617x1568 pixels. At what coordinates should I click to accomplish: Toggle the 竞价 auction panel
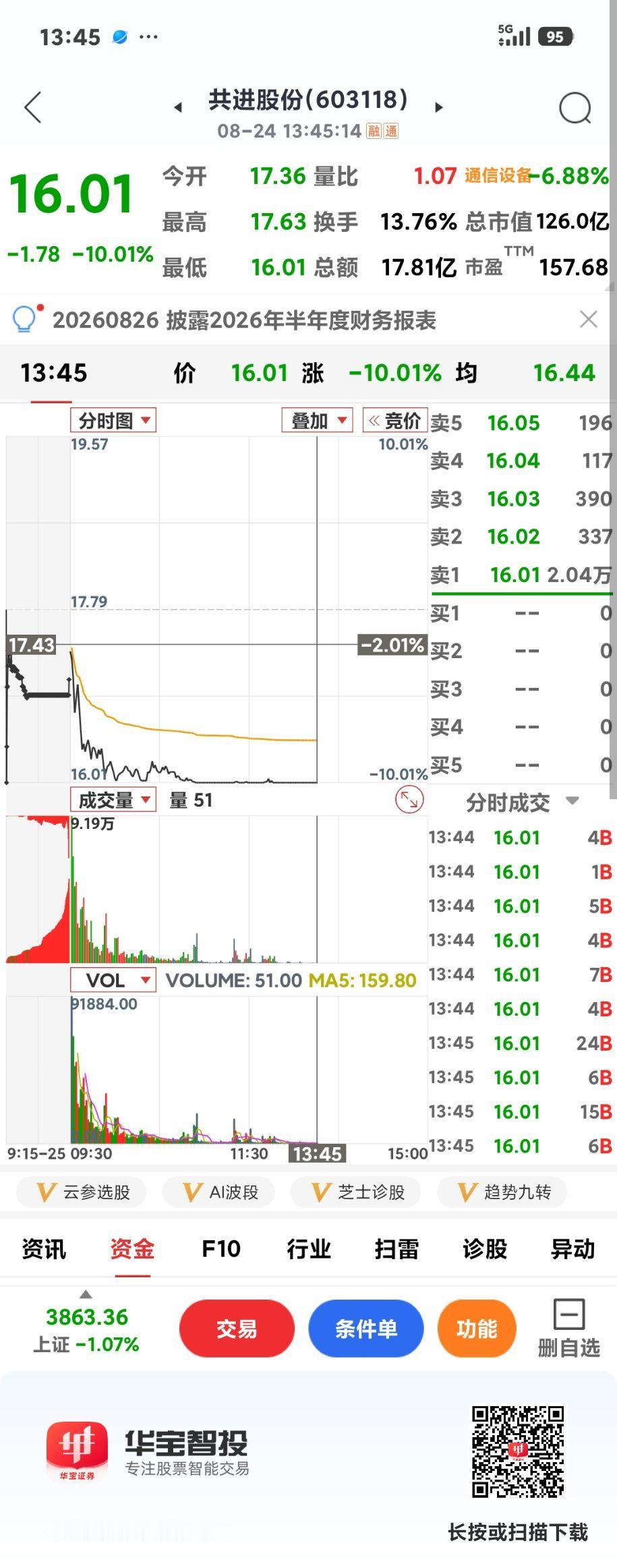click(395, 421)
